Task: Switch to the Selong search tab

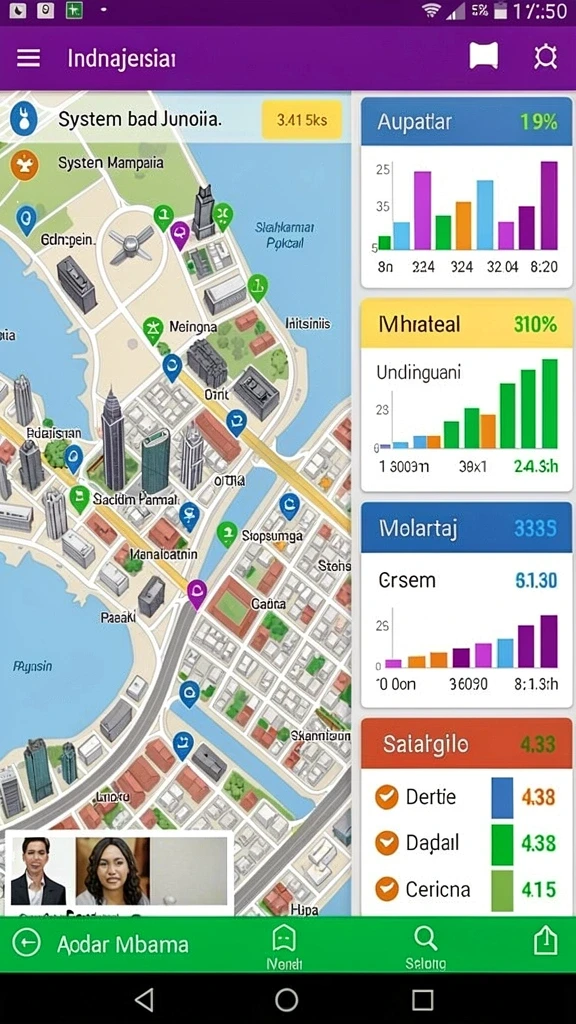Action: 426,947
